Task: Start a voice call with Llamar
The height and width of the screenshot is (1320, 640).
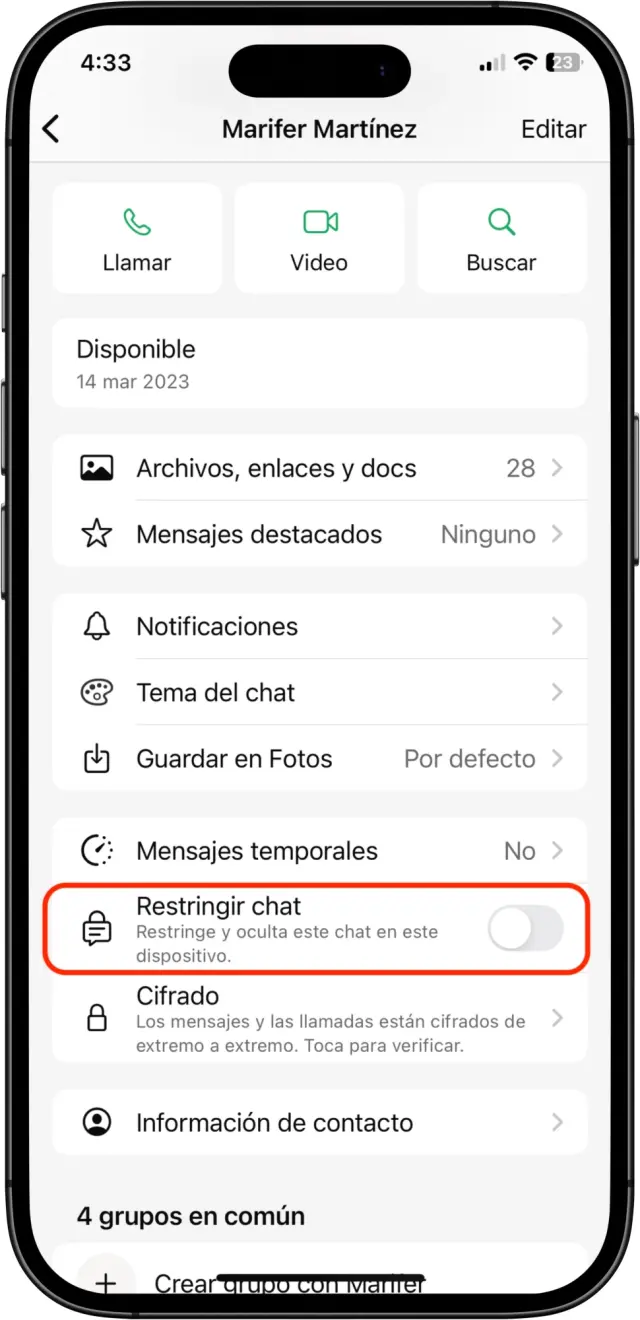Action: coord(137,239)
